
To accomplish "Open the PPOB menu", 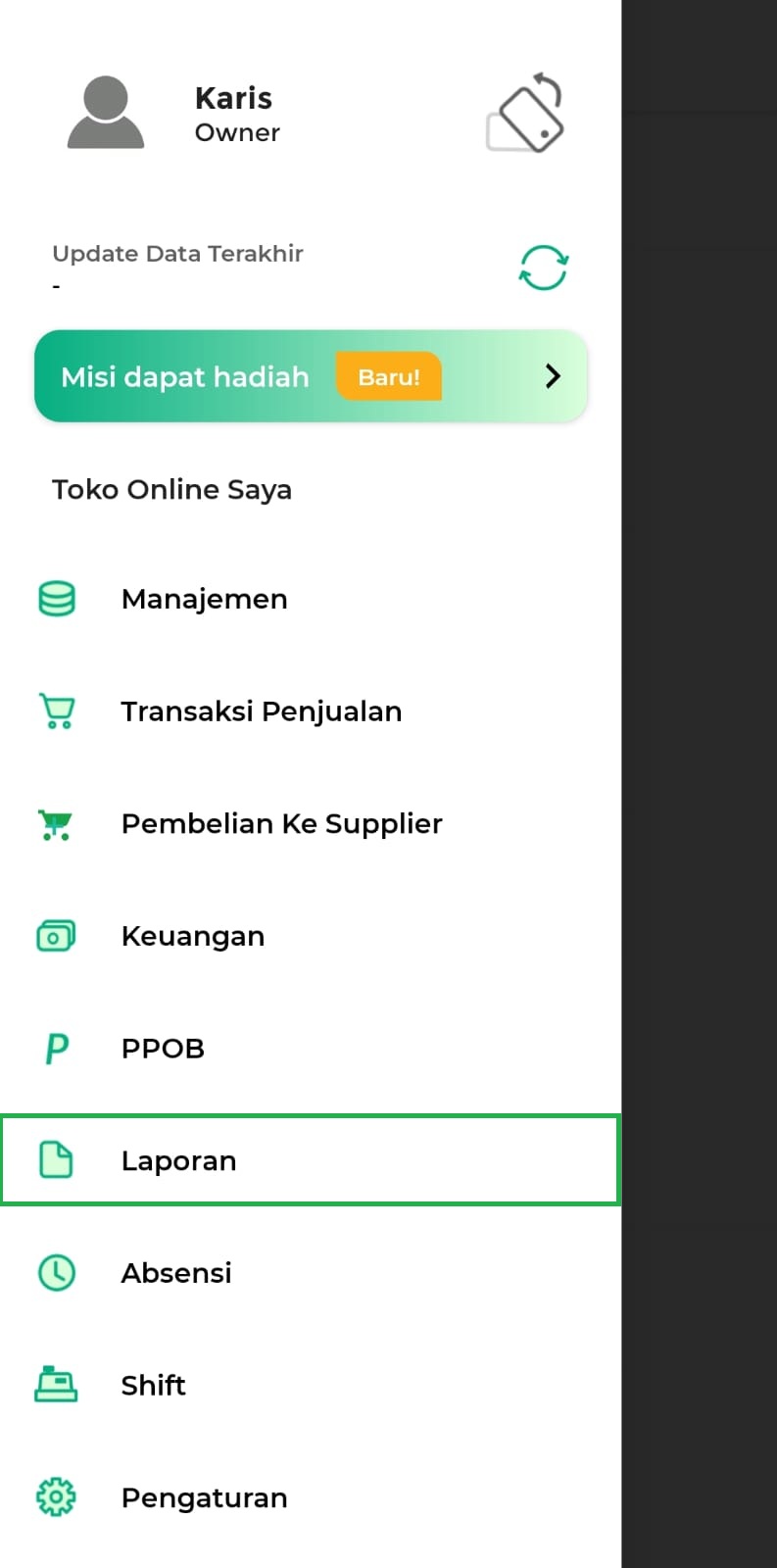I will coord(163,1049).
